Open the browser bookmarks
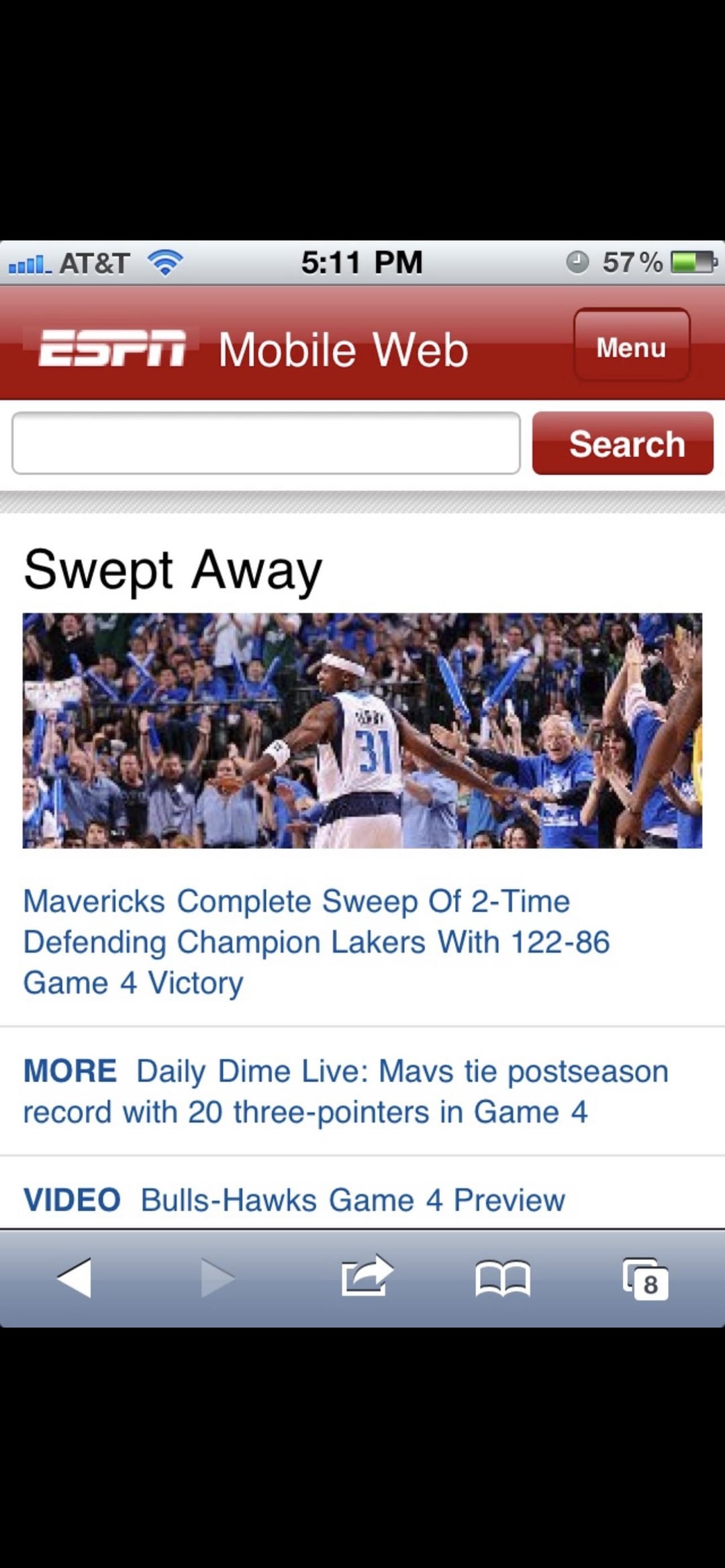The width and height of the screenshot is (725, 1568). pyautogui.click(x=503, y=1278)
